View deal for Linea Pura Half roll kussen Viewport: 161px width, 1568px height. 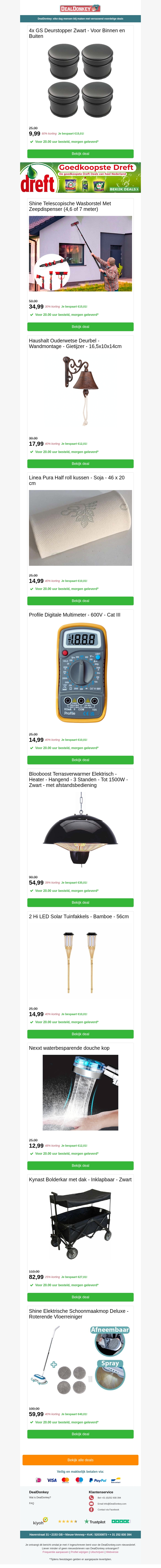(x=80, y=601)
